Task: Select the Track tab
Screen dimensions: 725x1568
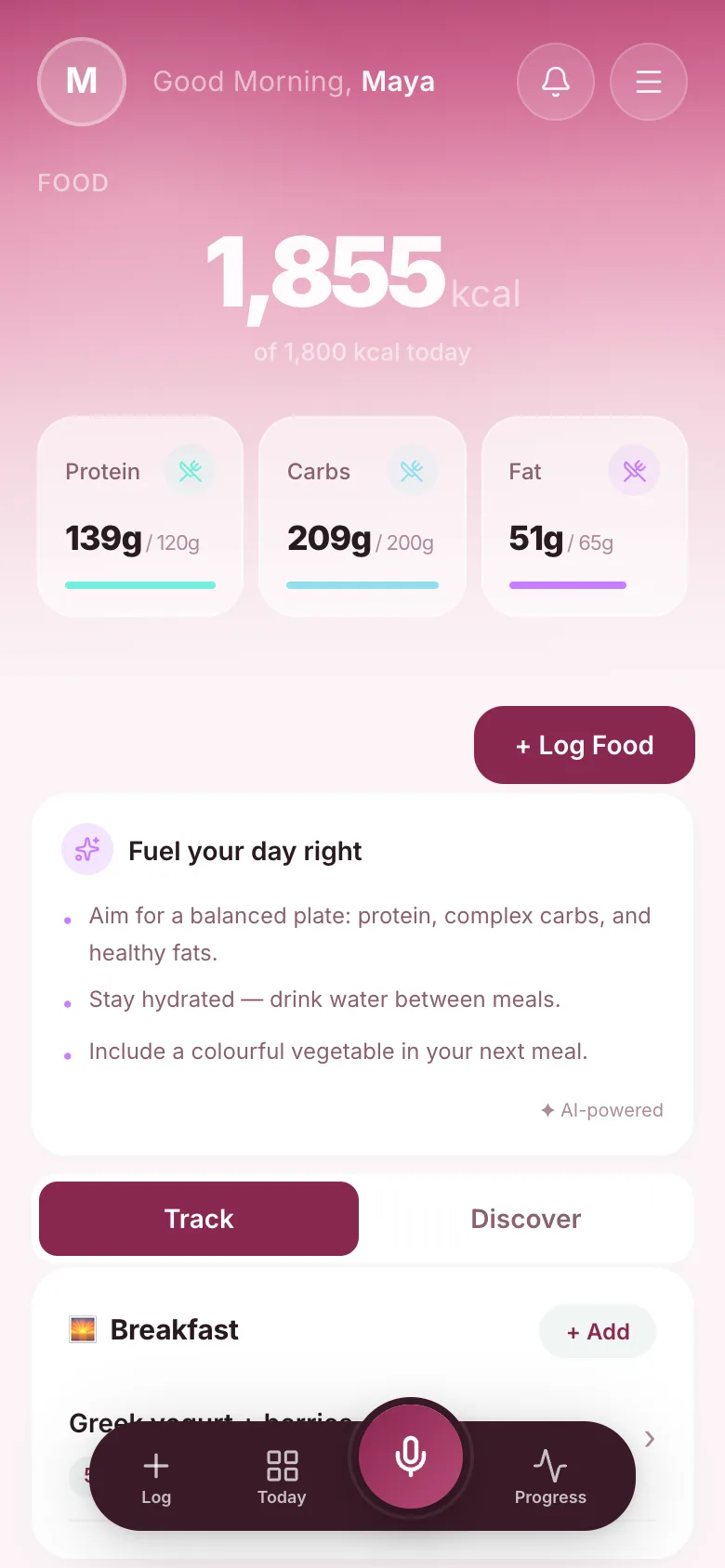Action: tap(199, 1219)
